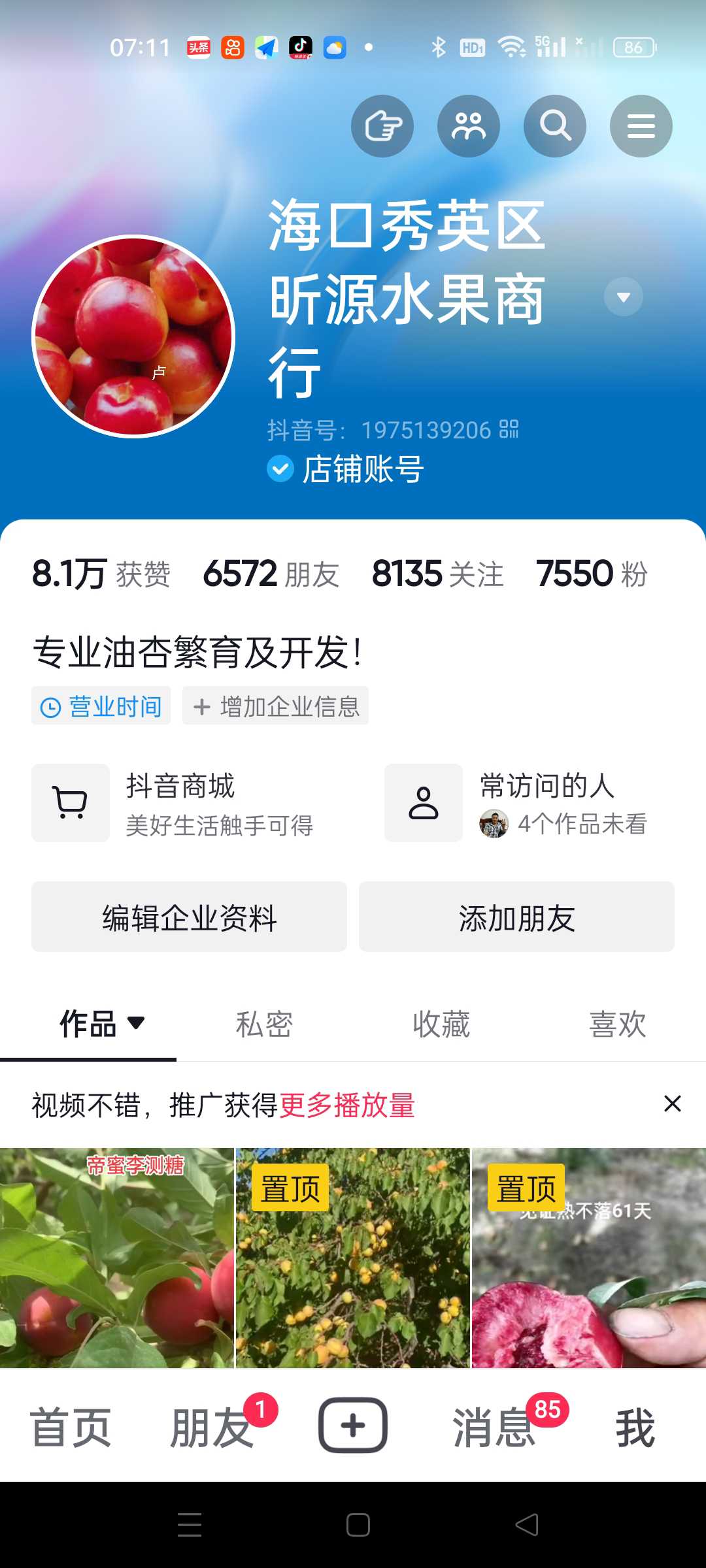
Task: Open the 帝蜜李测糖 video
Action: tap(117, 1258)
